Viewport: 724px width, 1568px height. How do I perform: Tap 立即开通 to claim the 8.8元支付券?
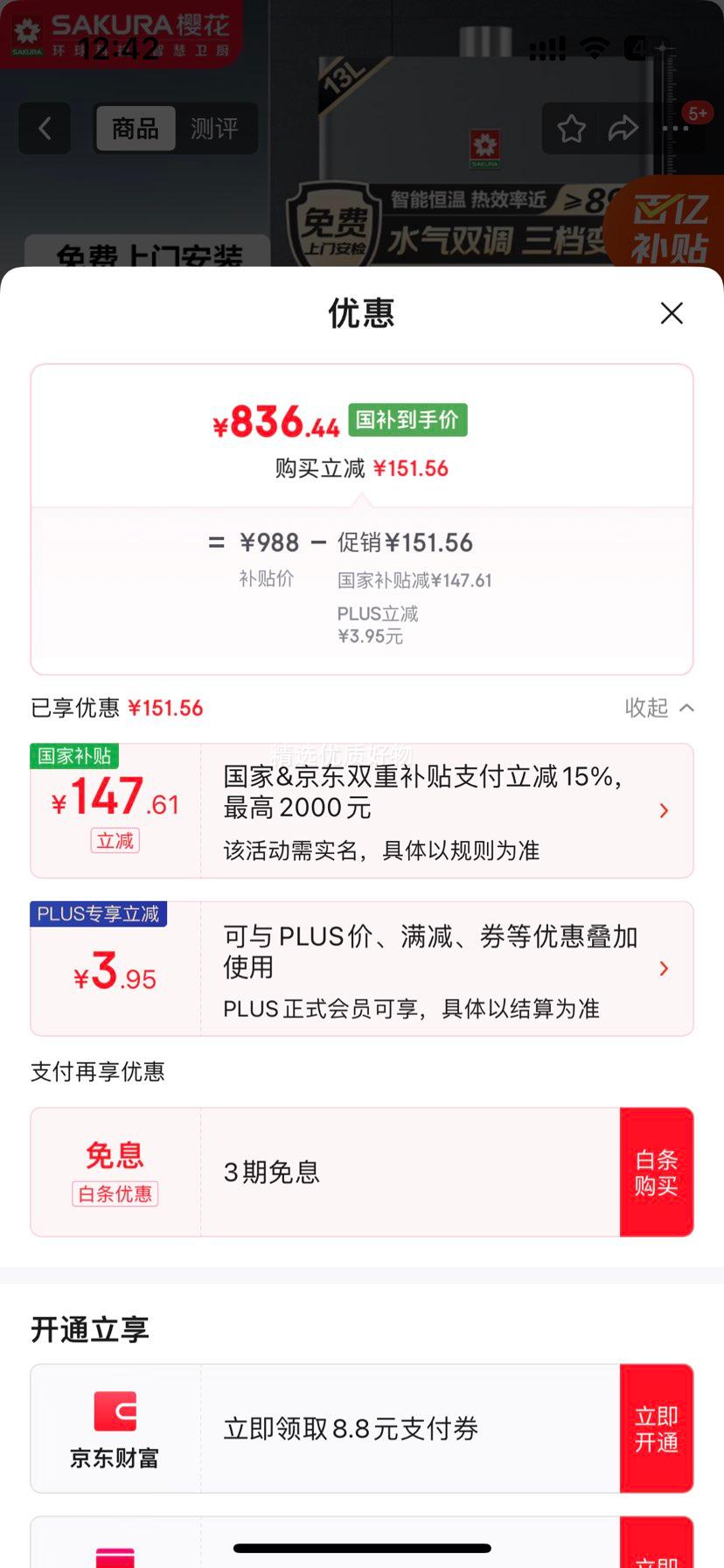[657, 1427]
